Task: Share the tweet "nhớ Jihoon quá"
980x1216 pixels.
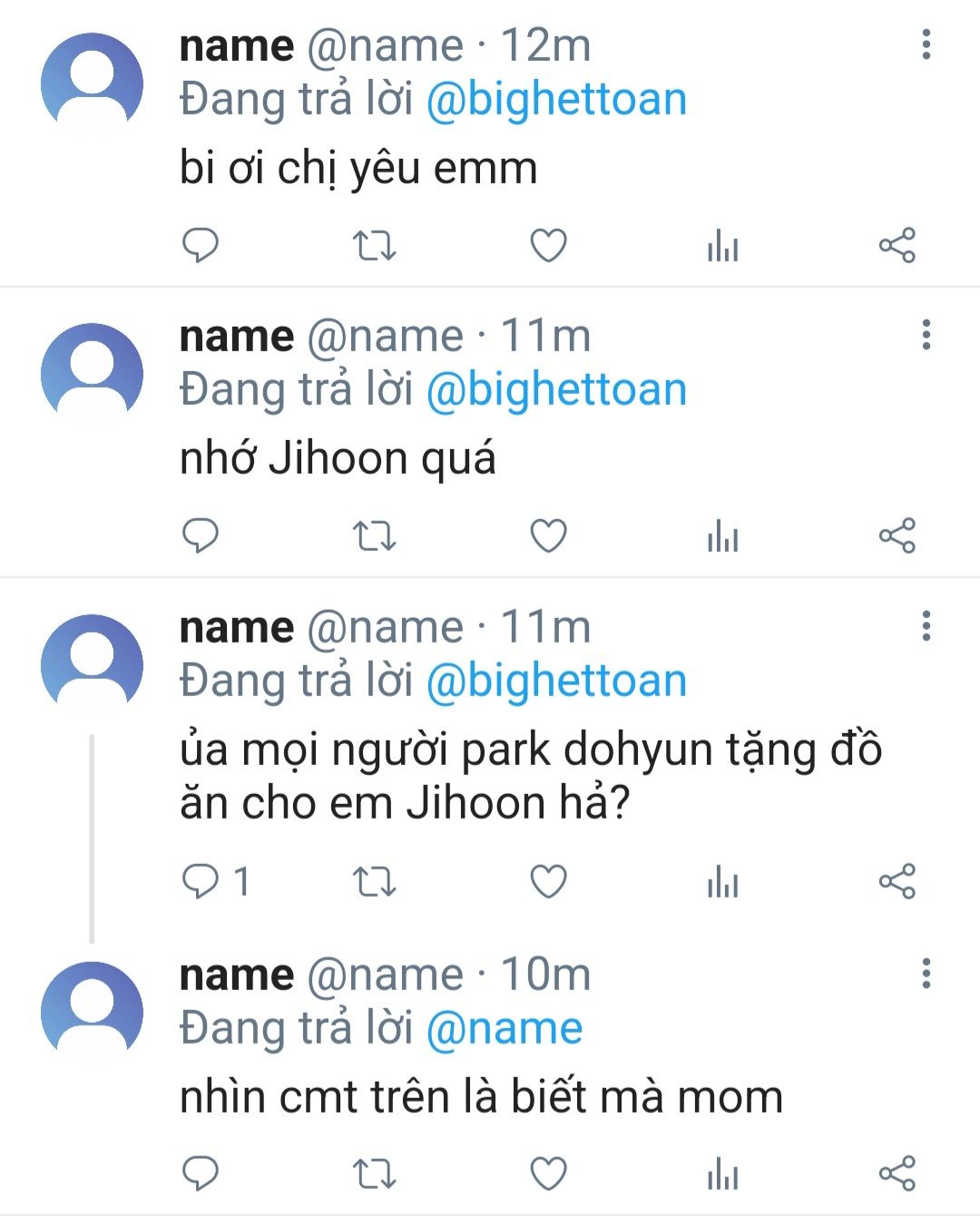Action: 897,535
